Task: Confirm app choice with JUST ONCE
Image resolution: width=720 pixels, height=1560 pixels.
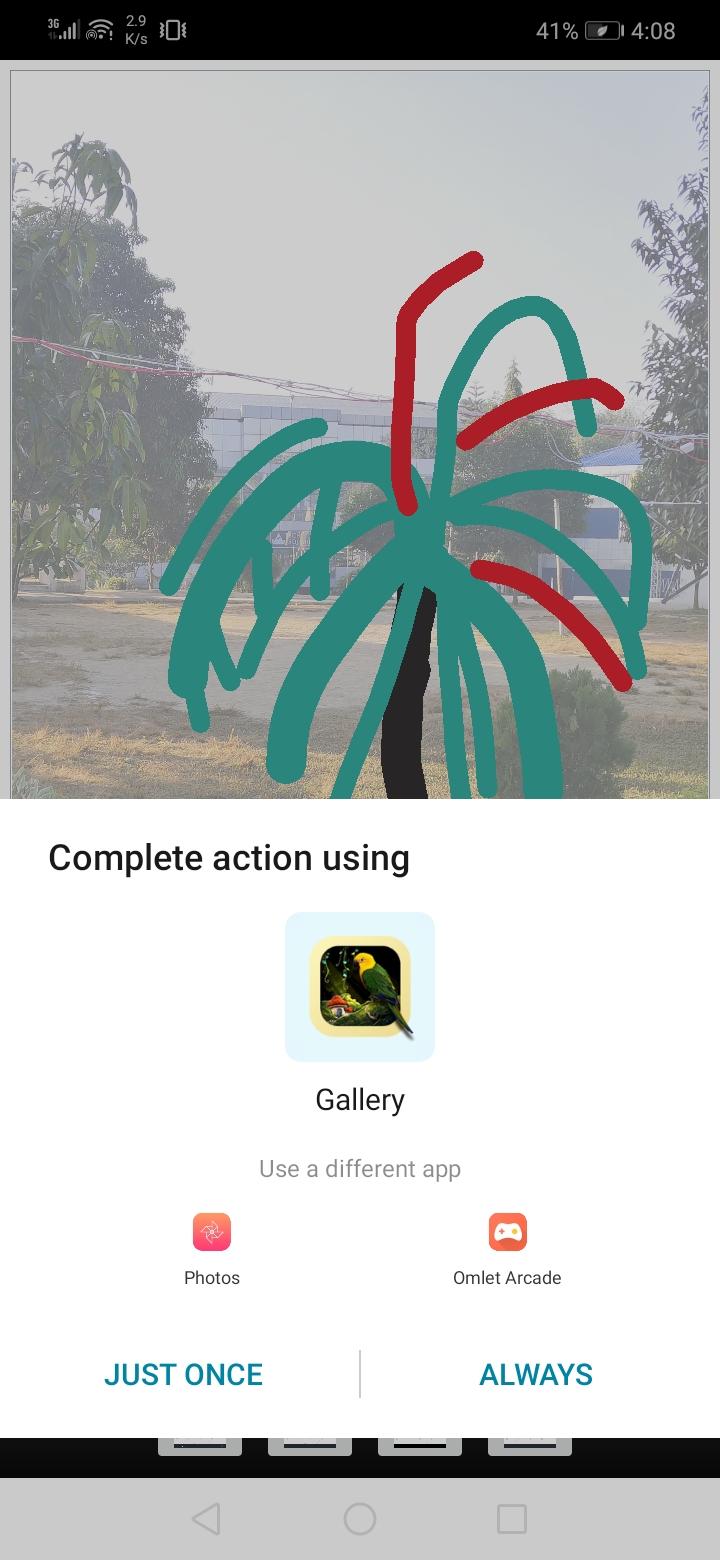Action: tap(183, 1374)
